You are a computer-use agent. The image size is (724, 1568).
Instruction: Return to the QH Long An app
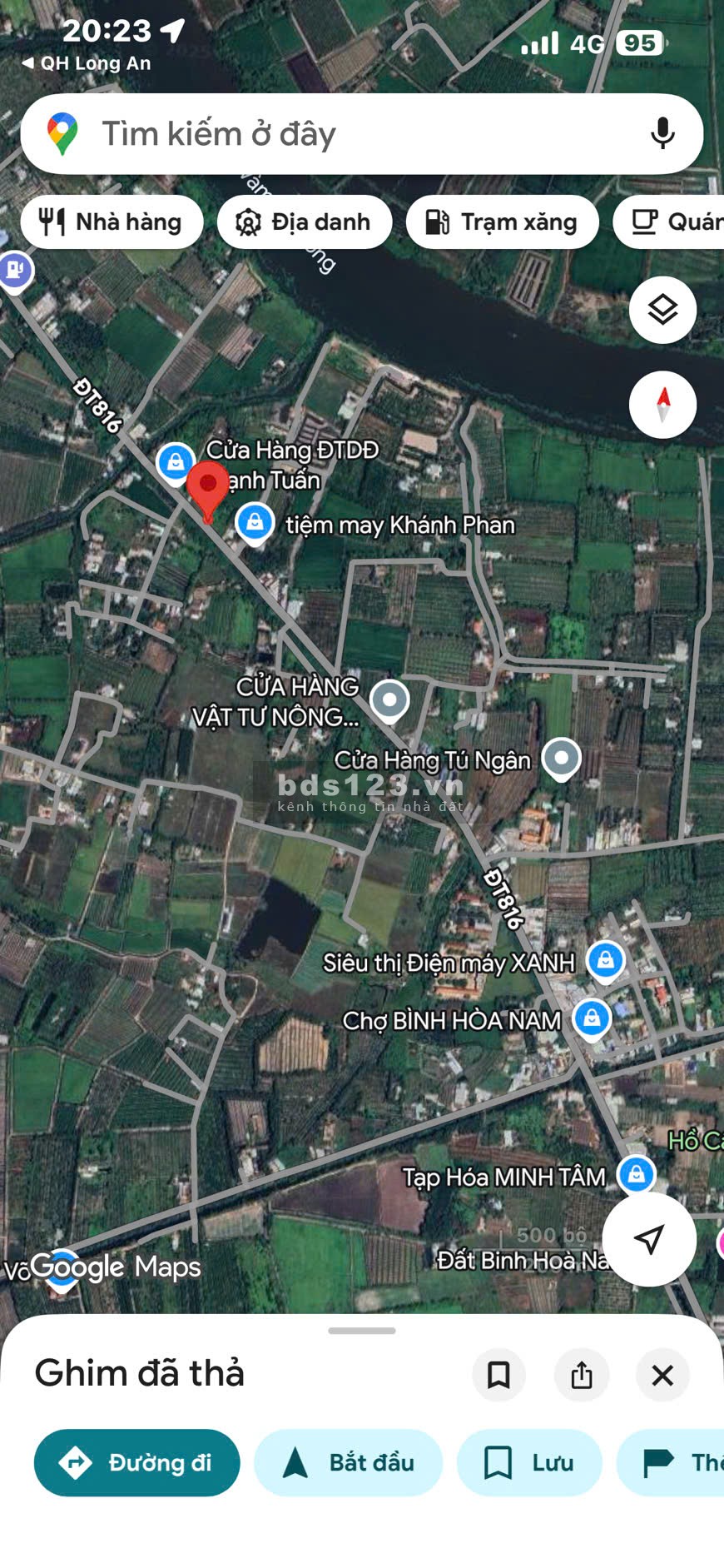pyautogui.click(x=86, y=63)
